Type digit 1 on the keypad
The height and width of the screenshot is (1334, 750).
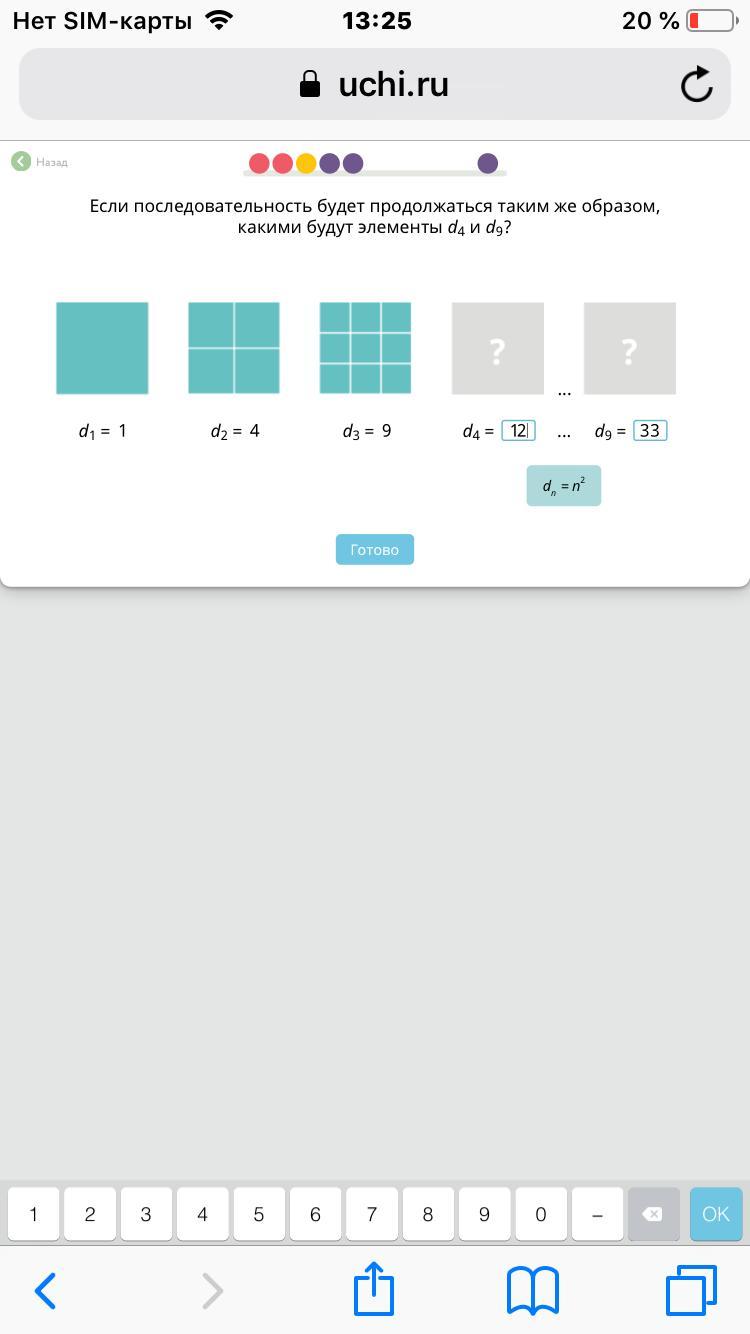tap(33, 1214)
